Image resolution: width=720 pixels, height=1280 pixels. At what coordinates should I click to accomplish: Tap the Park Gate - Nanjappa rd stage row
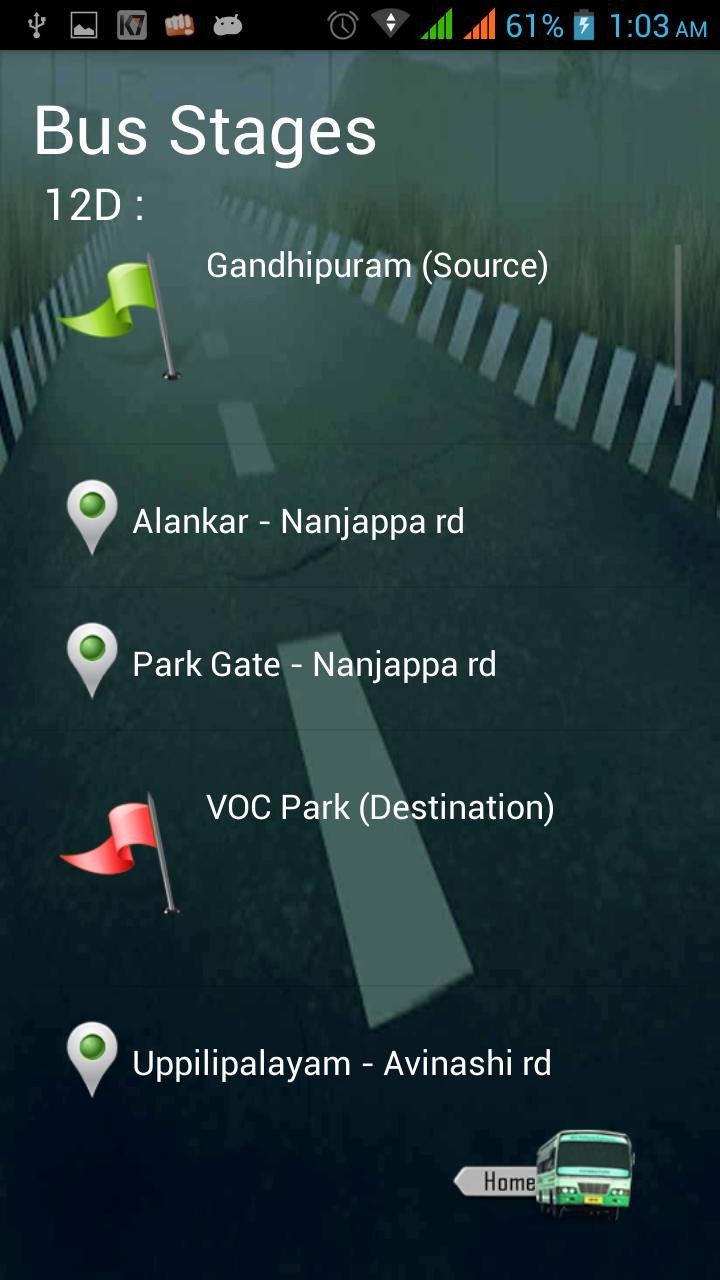point(313,663)
